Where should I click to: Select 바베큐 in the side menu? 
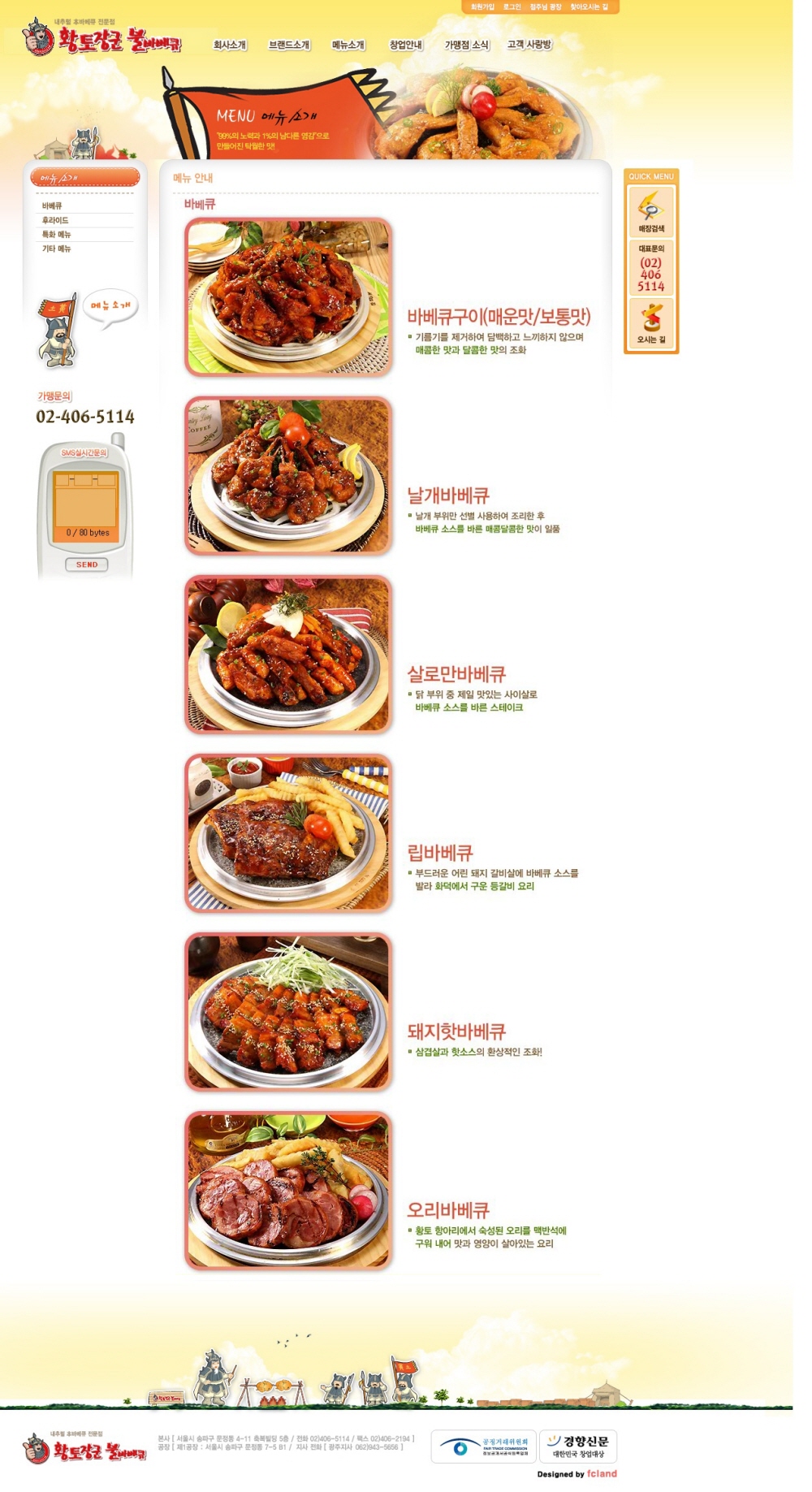pos(52,206)
